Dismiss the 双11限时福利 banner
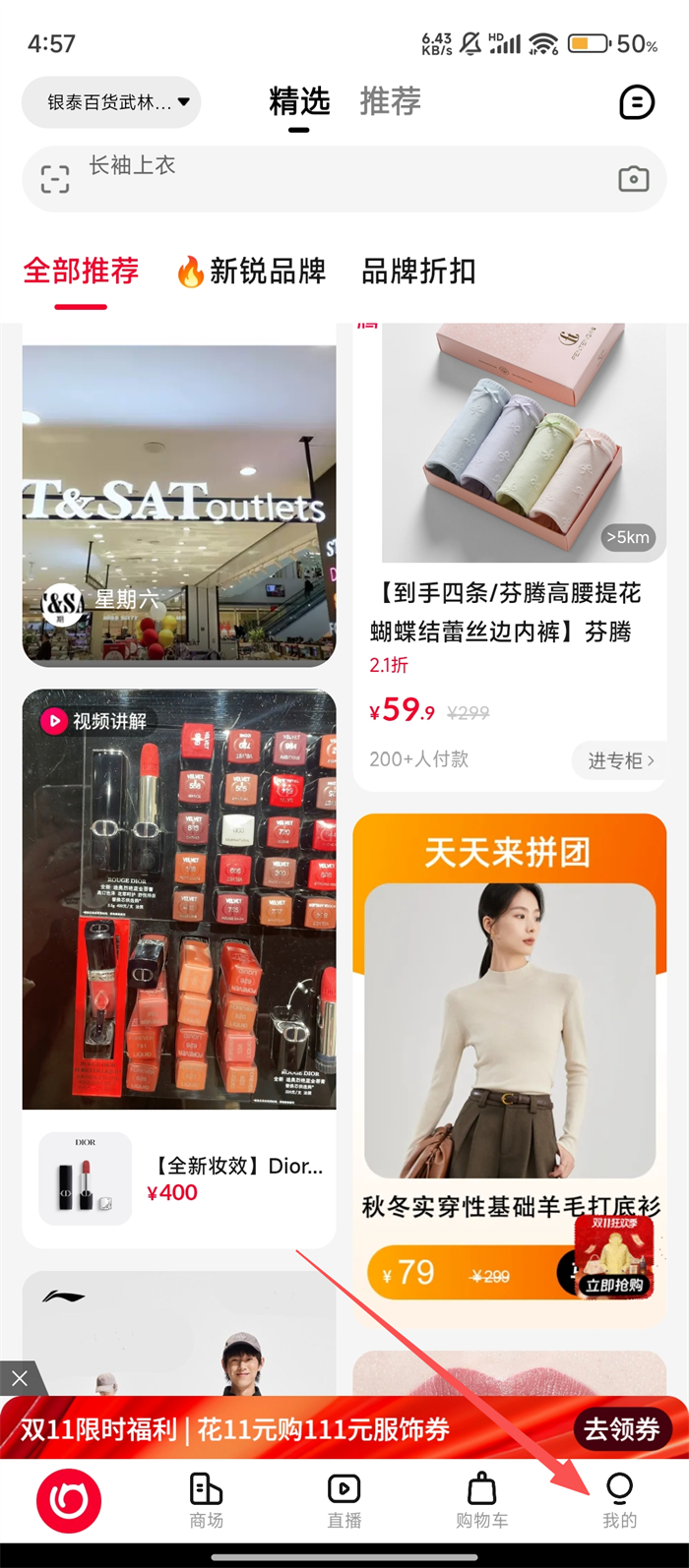 tap(20, 1379)
